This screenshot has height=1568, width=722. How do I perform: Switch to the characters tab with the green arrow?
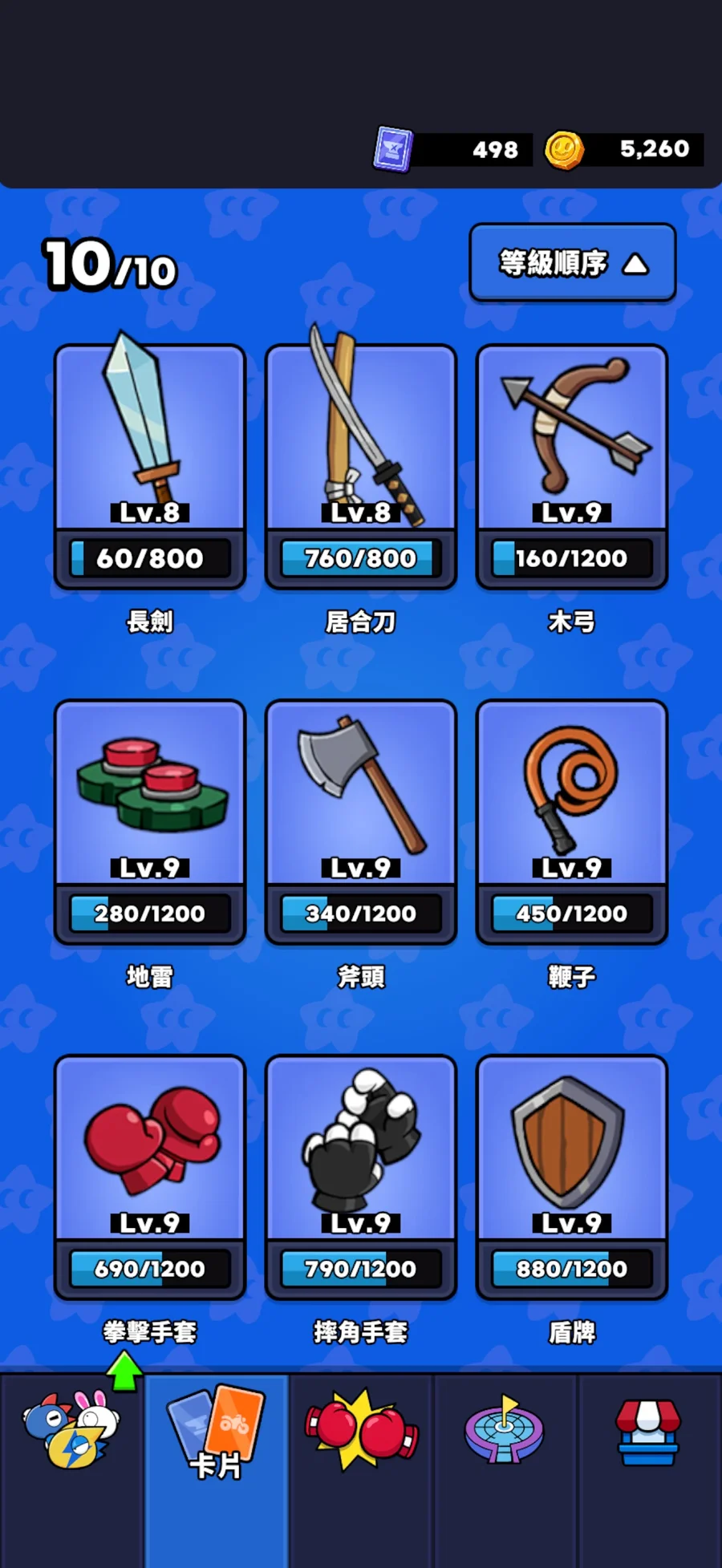(72, 1436)
